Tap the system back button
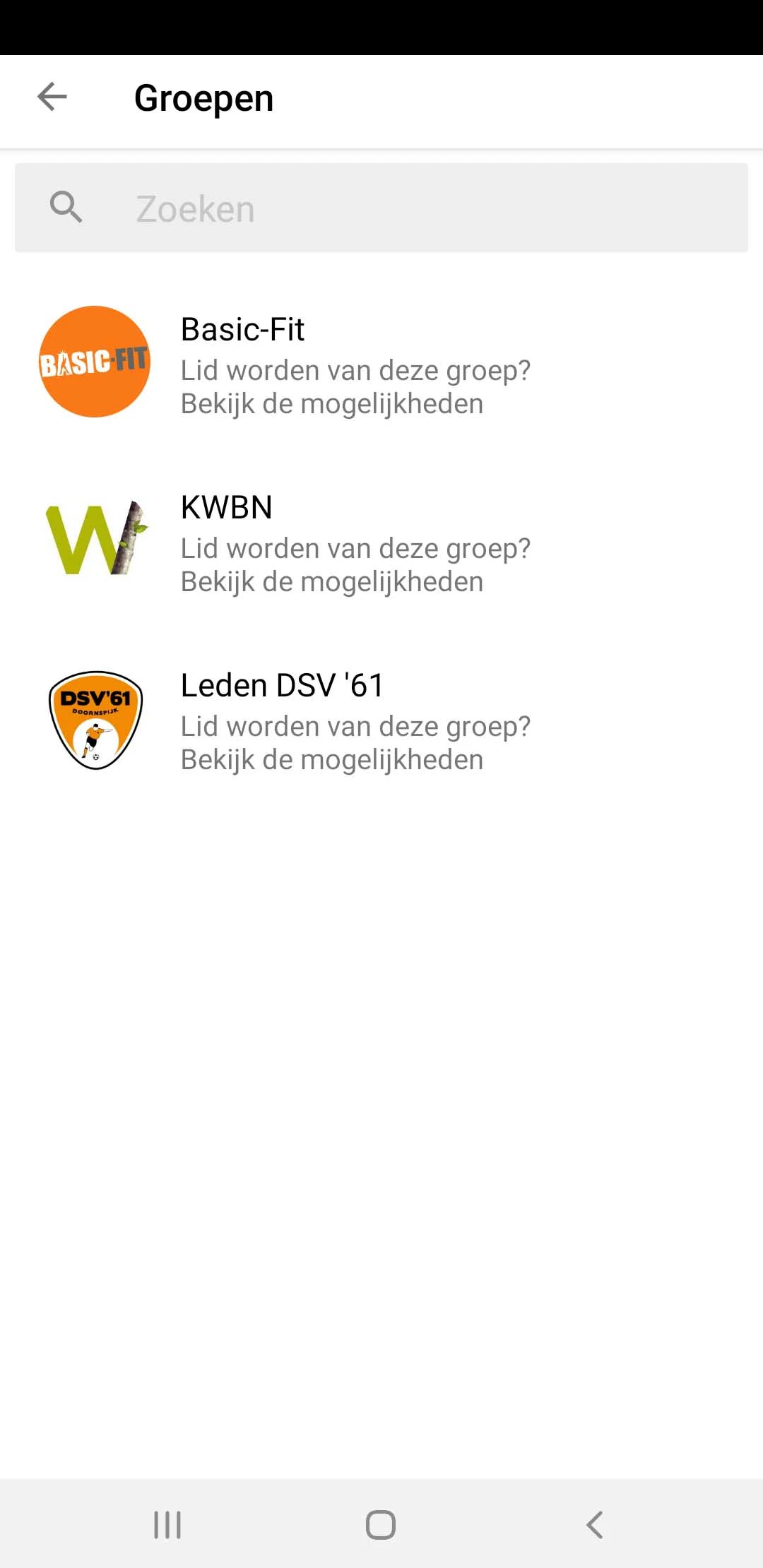Screen dimensions: 763x1568 (595, 1524)
